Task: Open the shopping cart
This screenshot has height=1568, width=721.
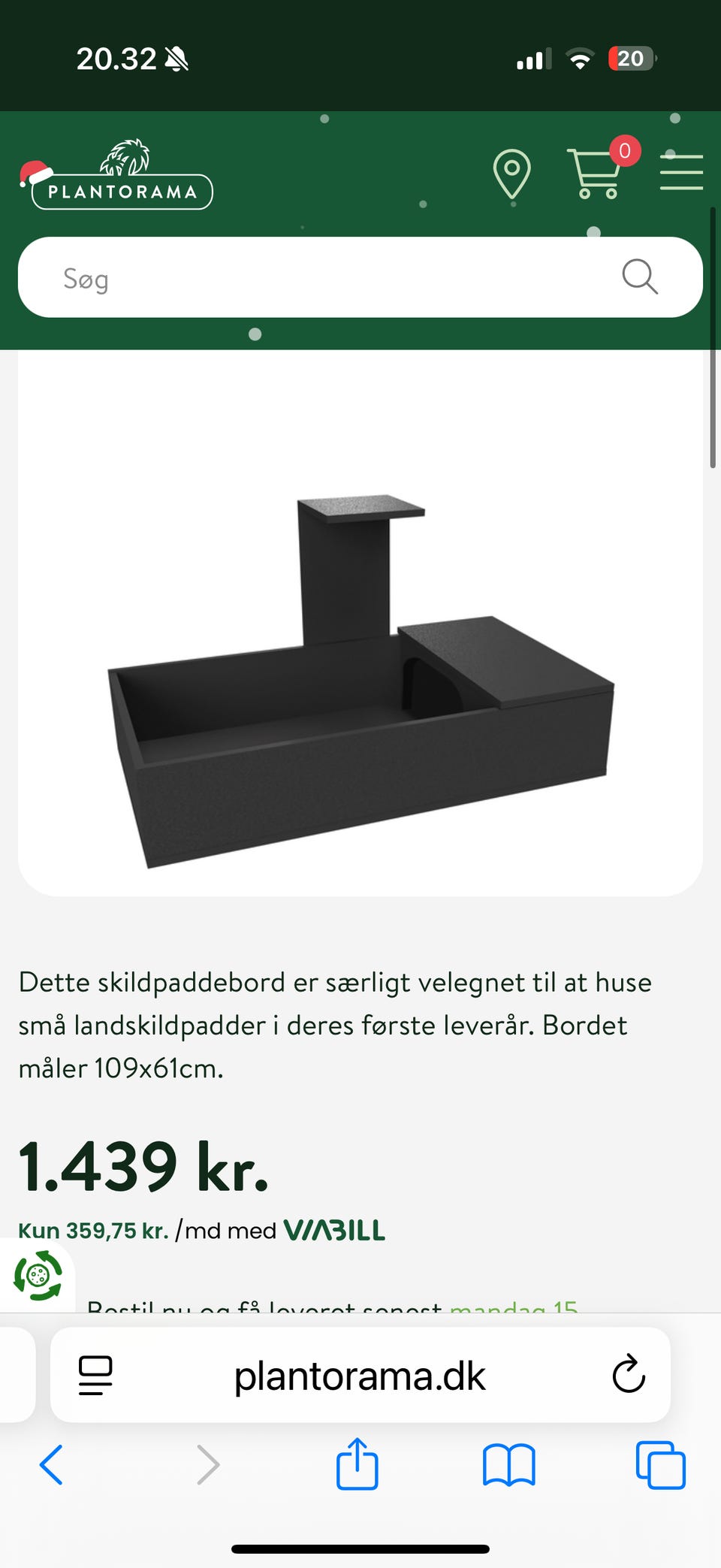Action: pyautogui.click(x=595, y=171)
